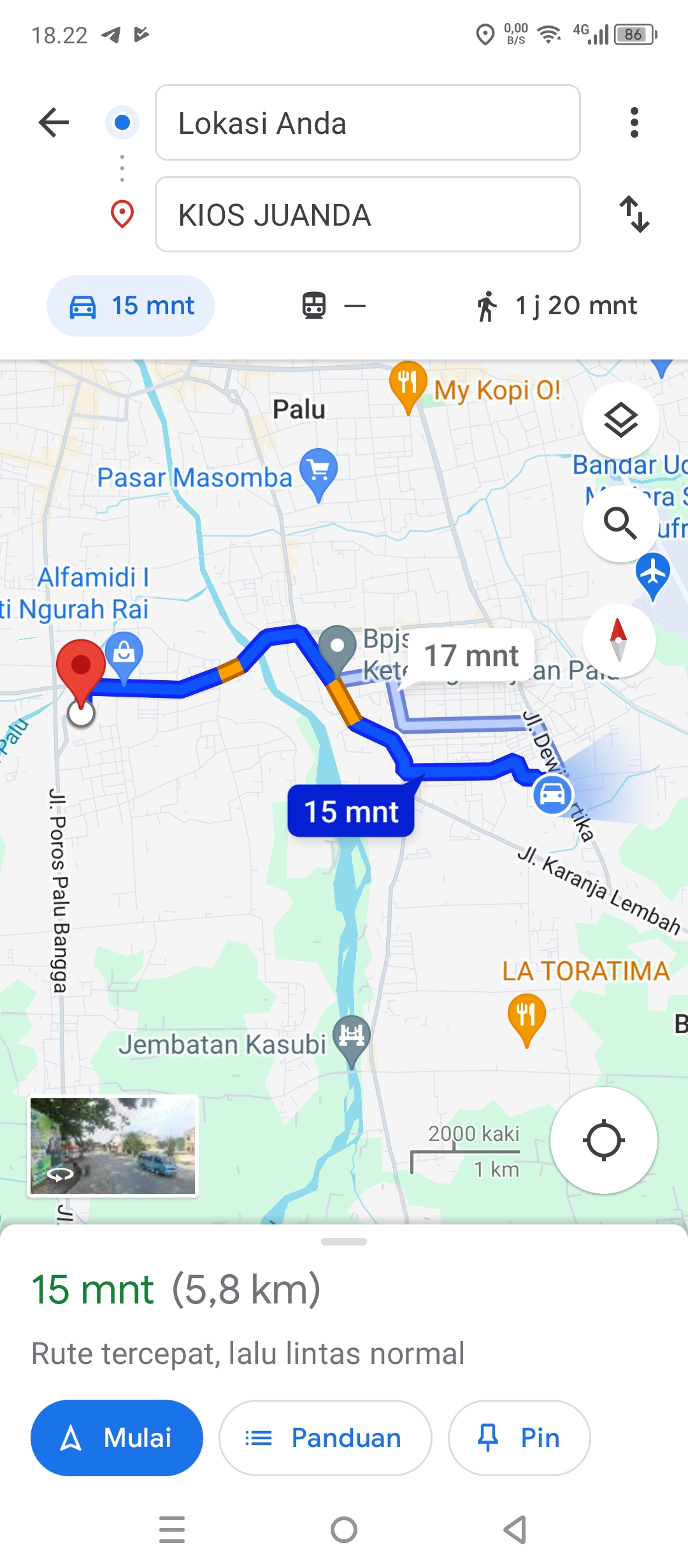Edit the KIOS JUANDA destination field

pyautogui.click(x=368, y=214)
